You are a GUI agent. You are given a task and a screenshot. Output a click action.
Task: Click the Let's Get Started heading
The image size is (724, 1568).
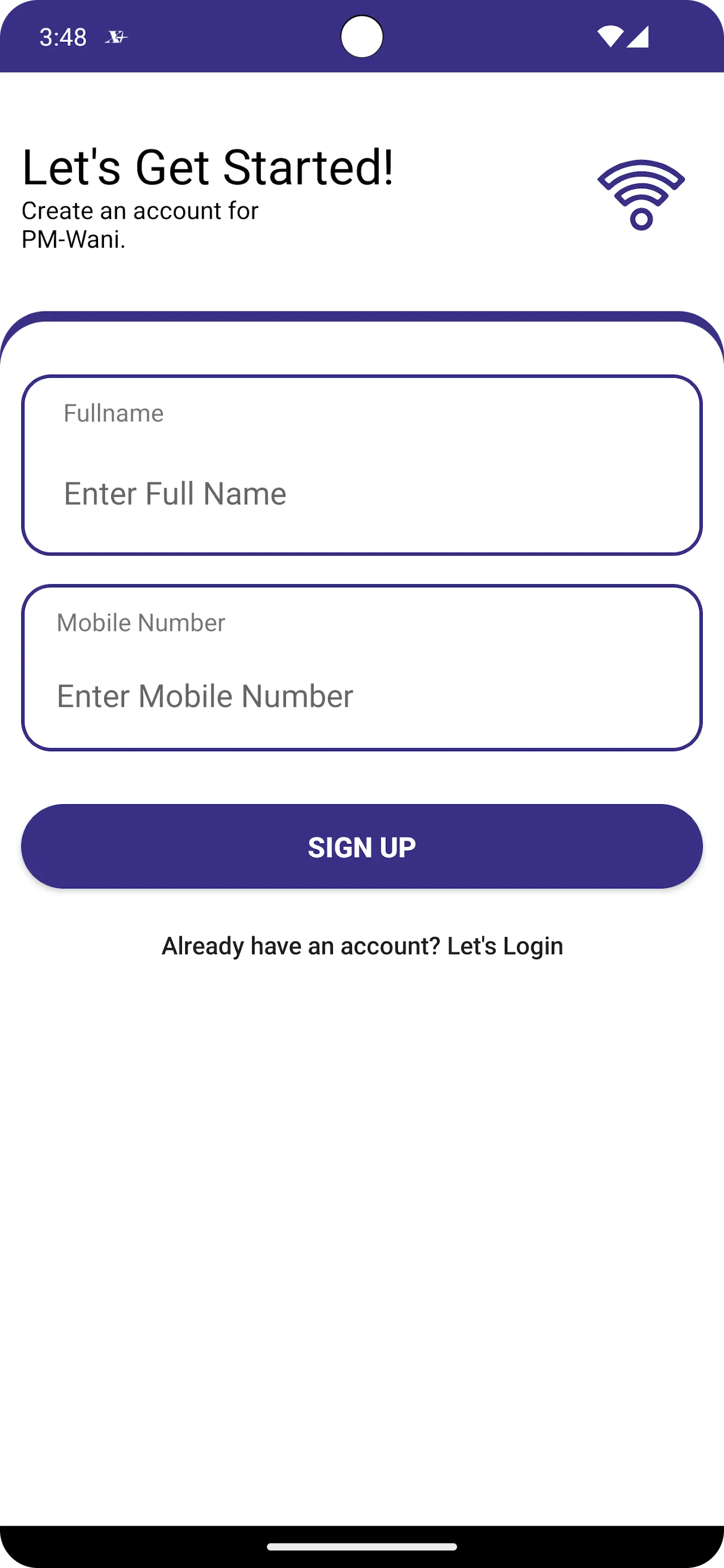(207, 165)
